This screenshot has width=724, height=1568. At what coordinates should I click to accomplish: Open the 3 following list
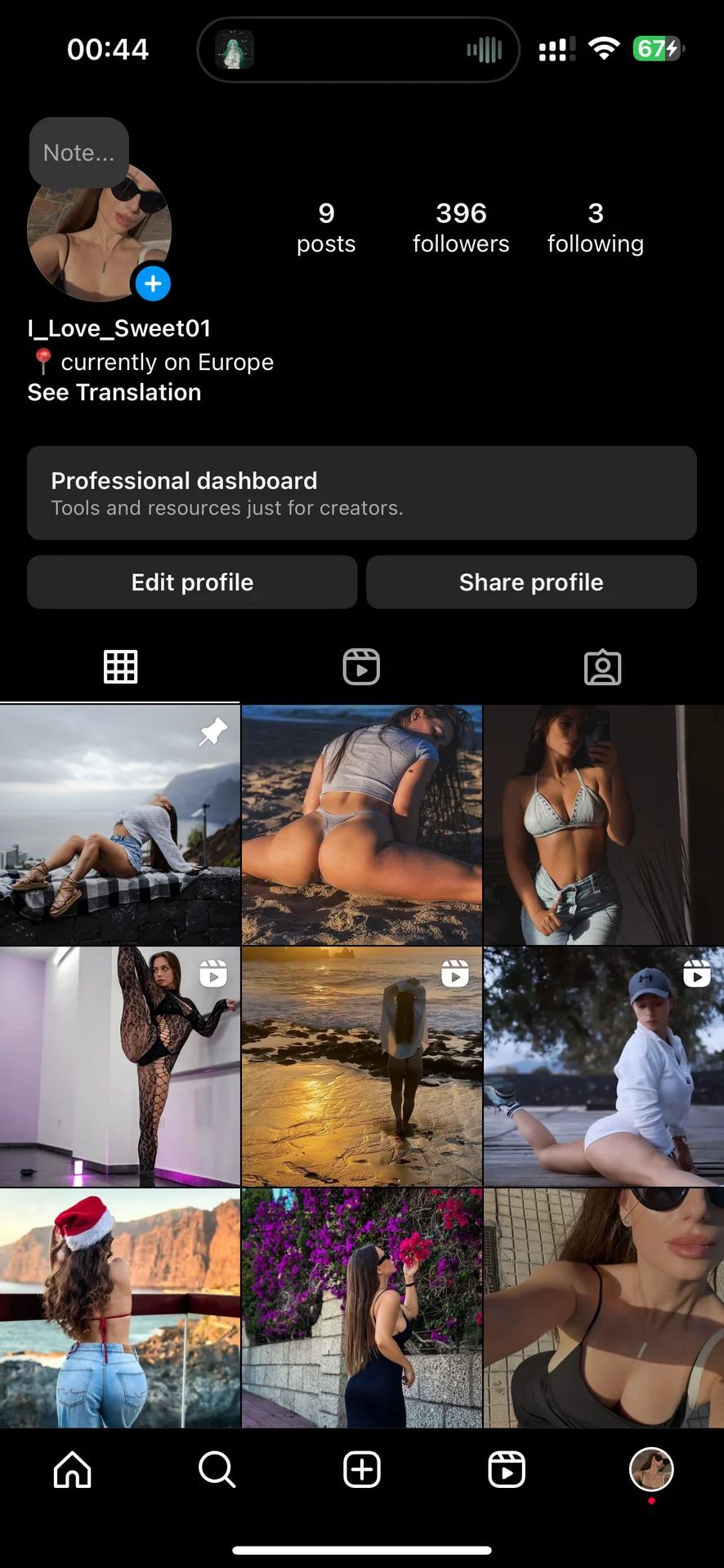click(595, 228)
